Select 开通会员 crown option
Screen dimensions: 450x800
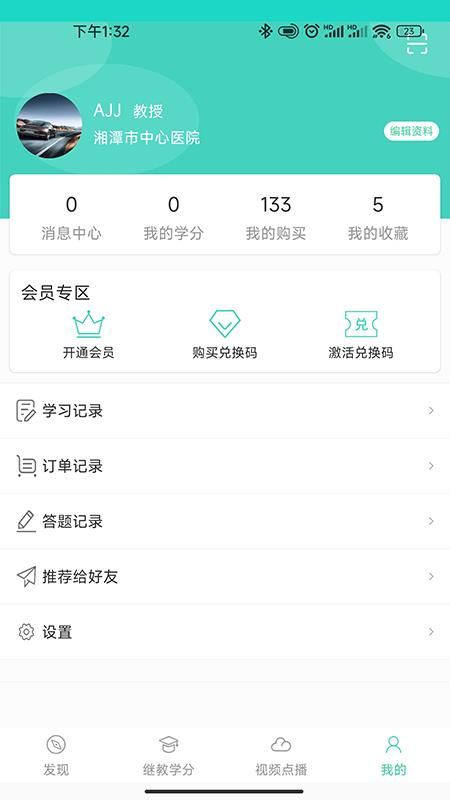click(88, 335)
